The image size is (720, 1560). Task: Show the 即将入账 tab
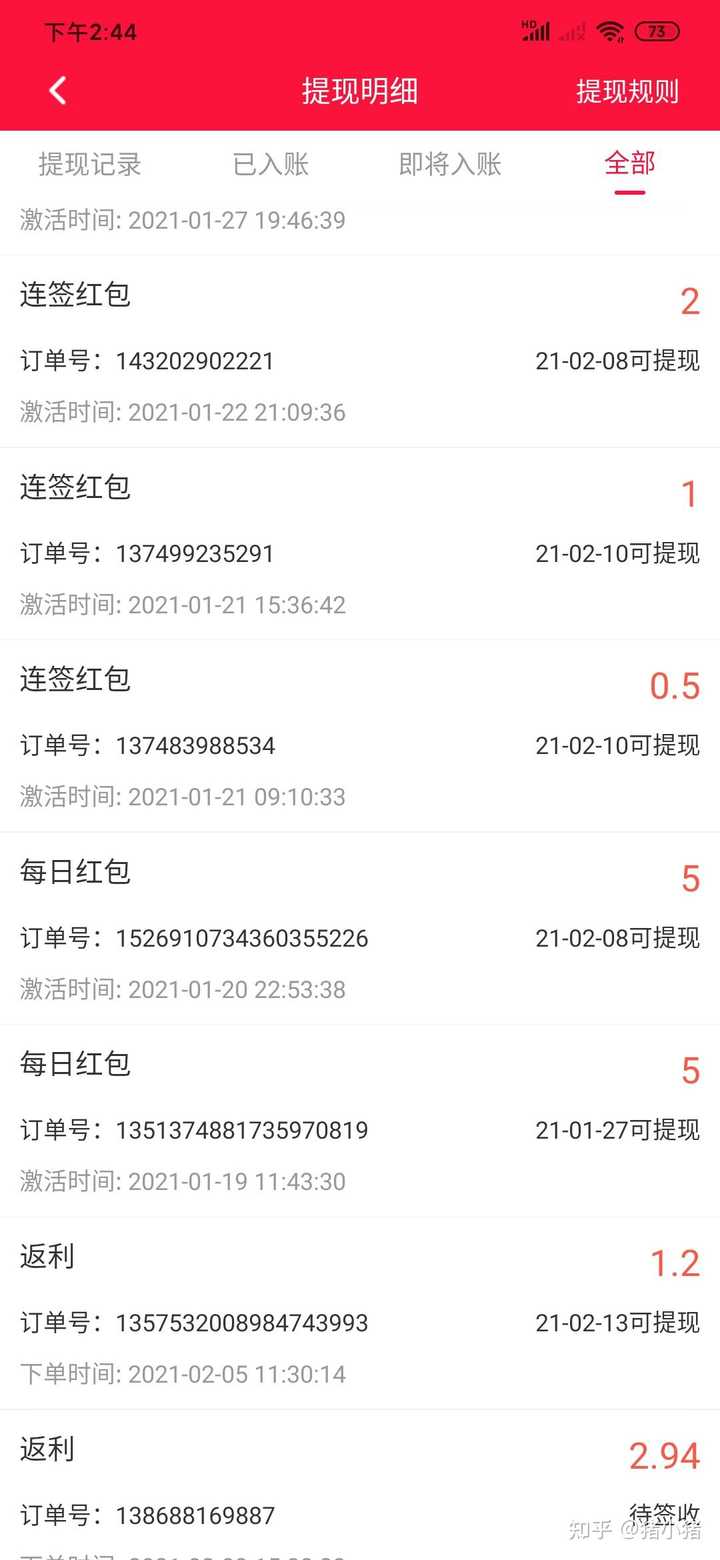tap(450, 164)
